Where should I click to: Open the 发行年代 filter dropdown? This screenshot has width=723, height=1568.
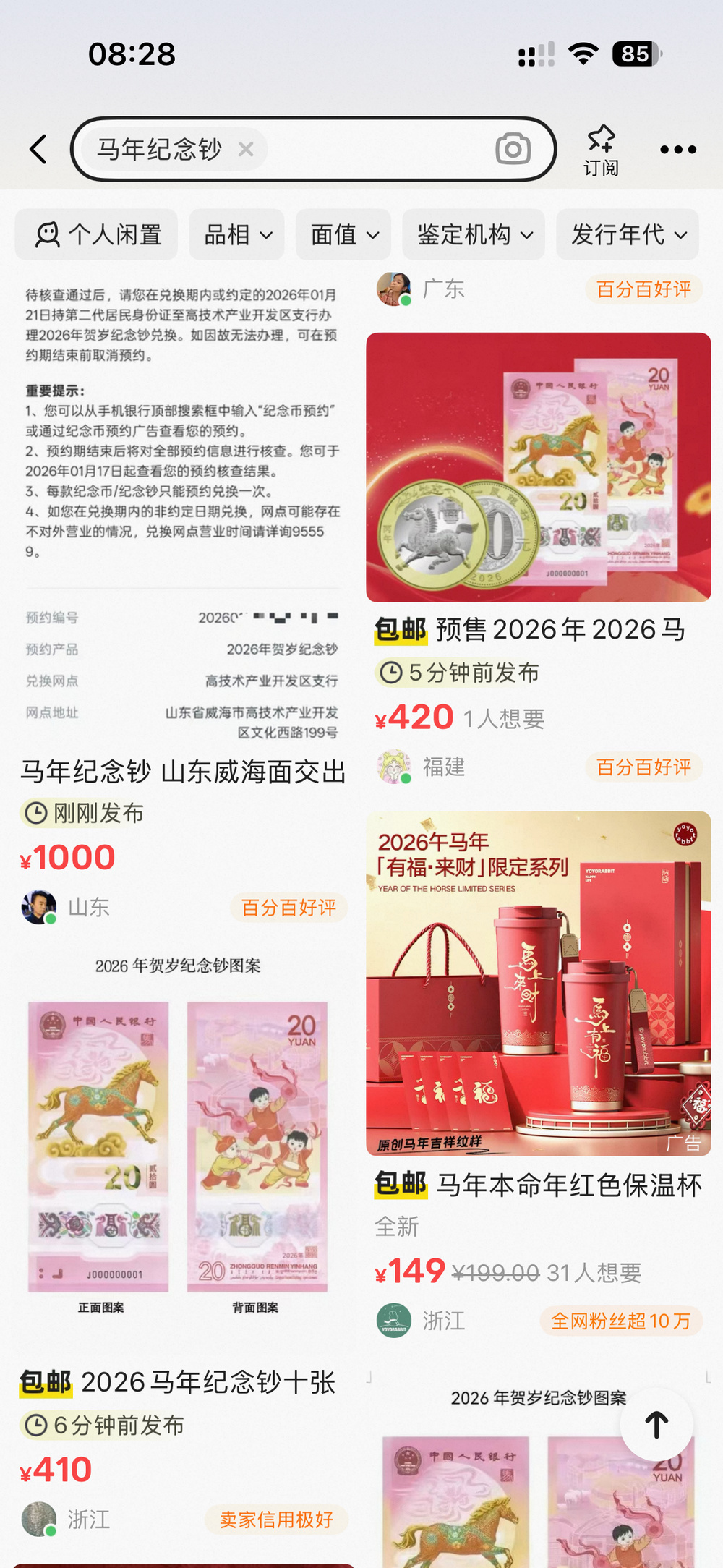[628, 234]
